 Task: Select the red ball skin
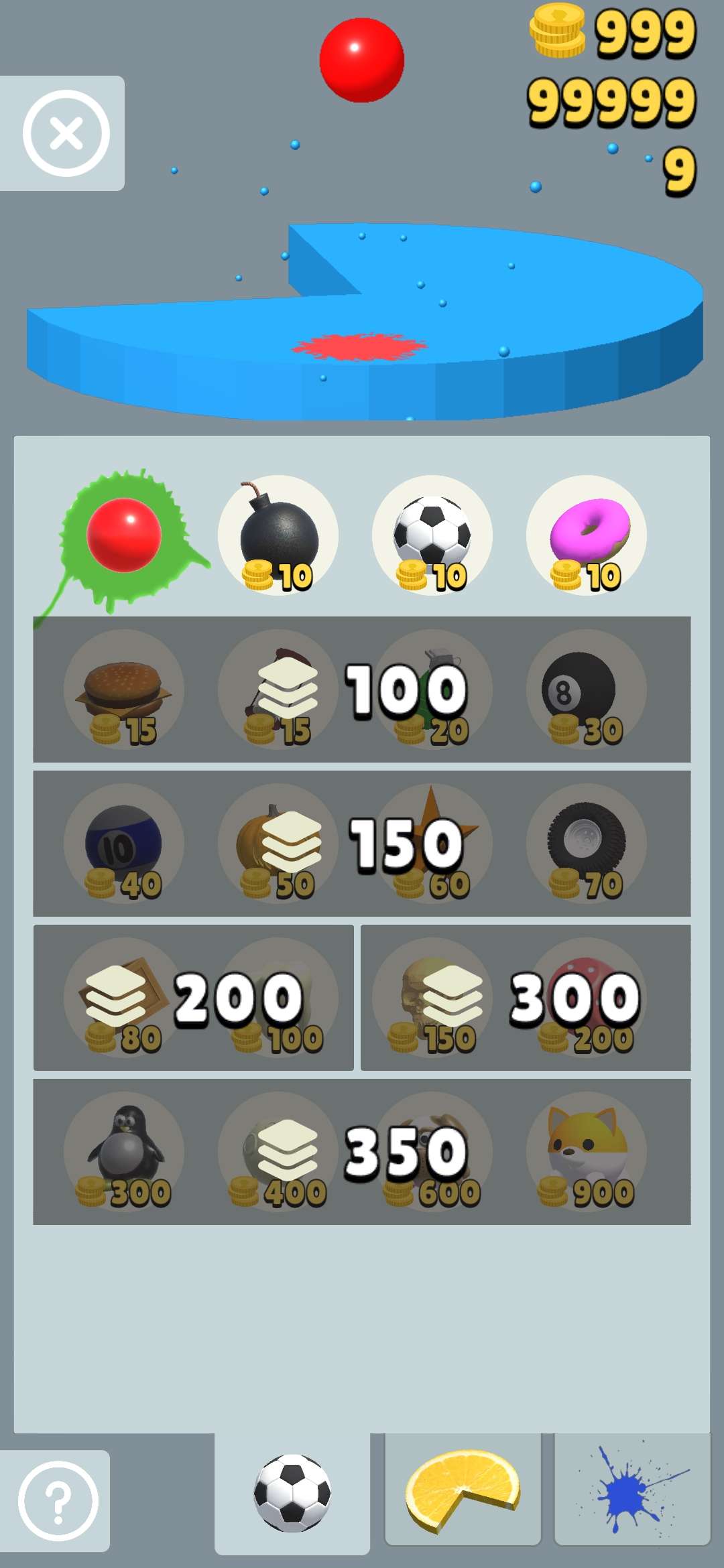[x=124, y=535]
